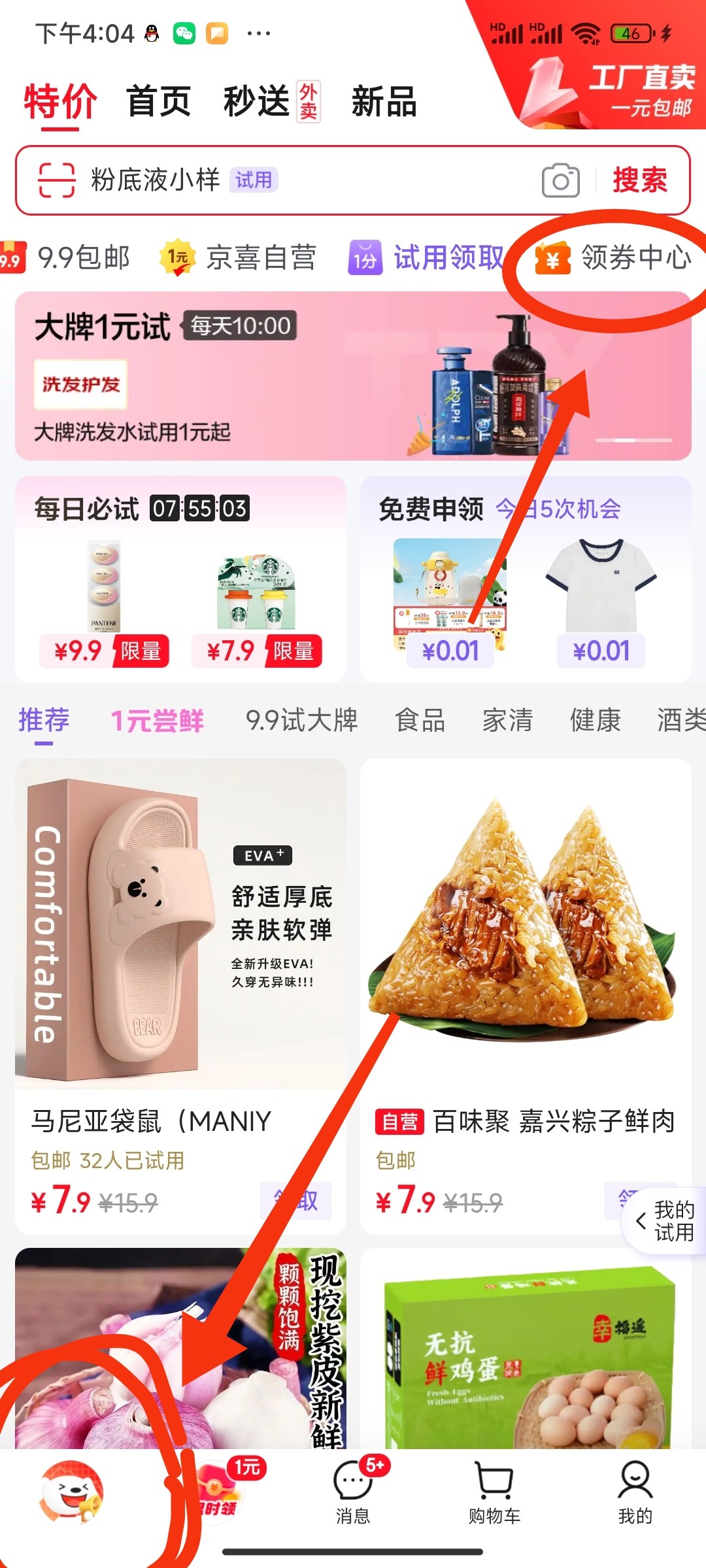
Task: Open 试用领取 section
Action: pos(428,257)
